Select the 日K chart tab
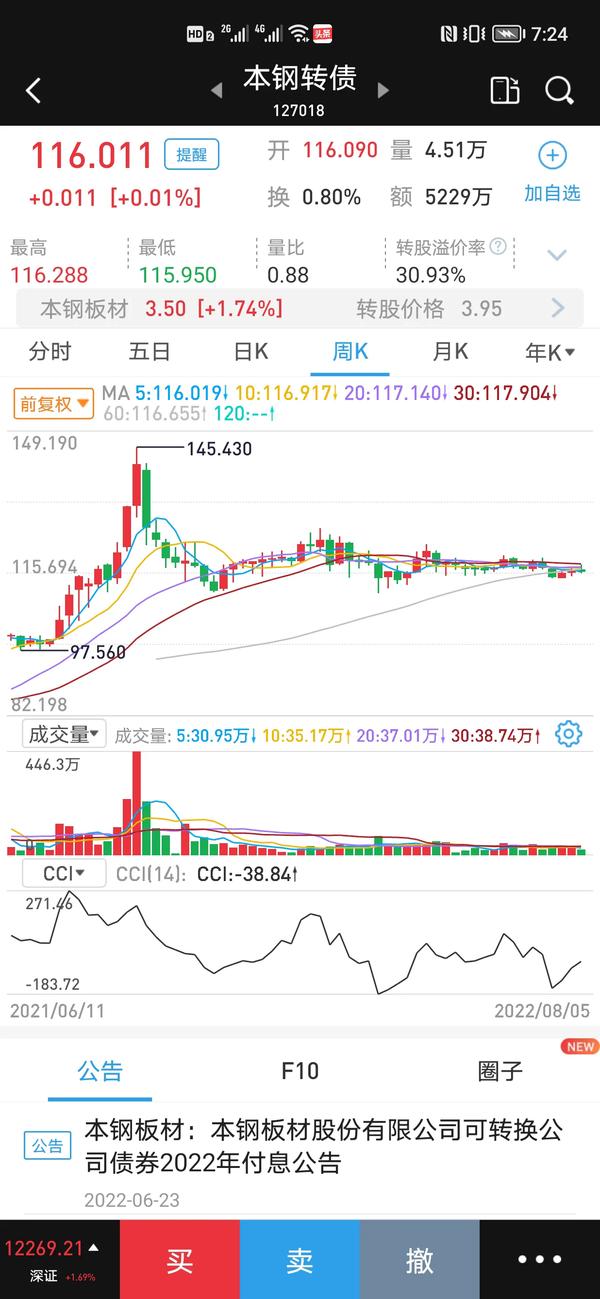Viewport: 600px width, 1299px height. click(250, 351)
